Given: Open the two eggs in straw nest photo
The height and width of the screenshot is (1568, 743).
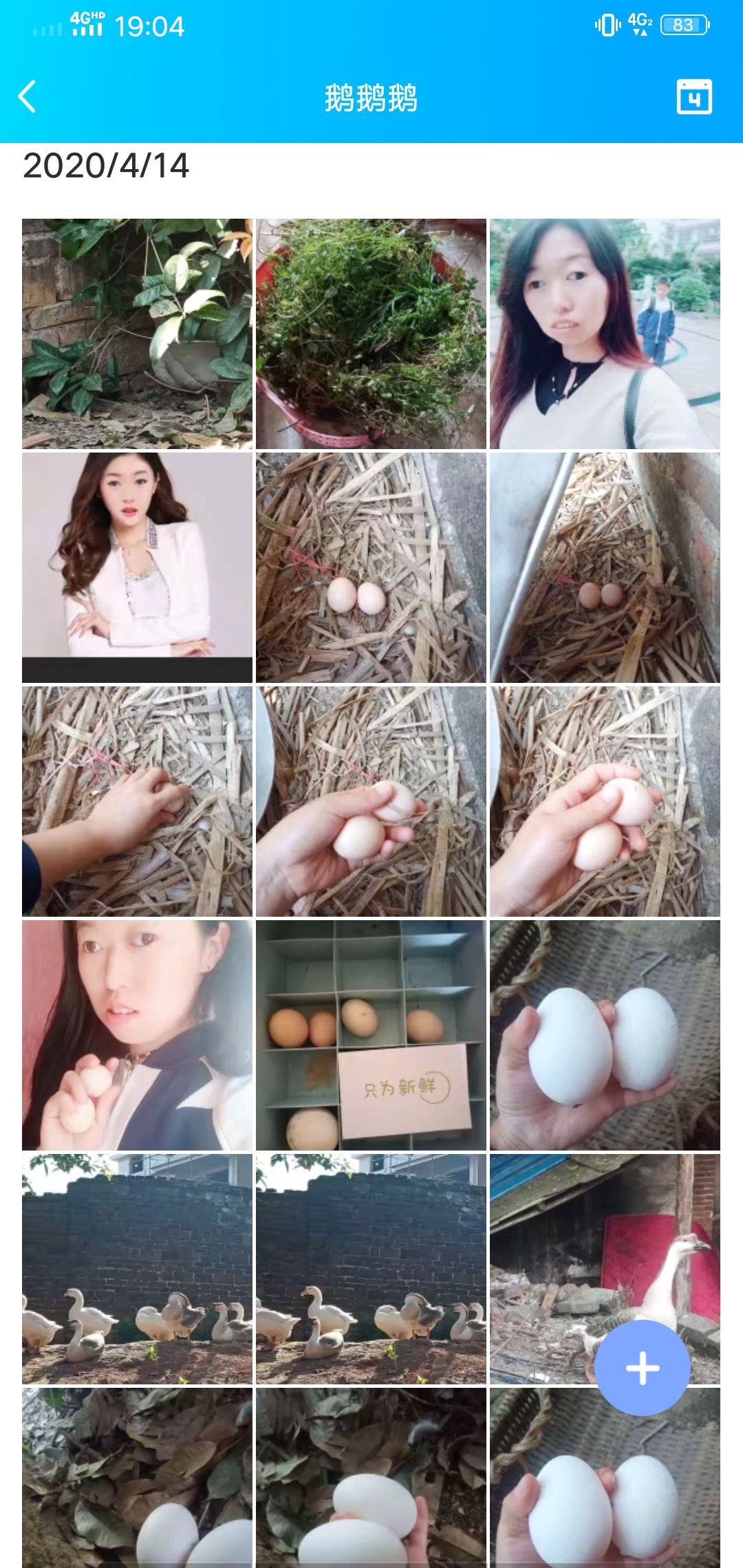Looking at the screenshot, I should point(371,567).
